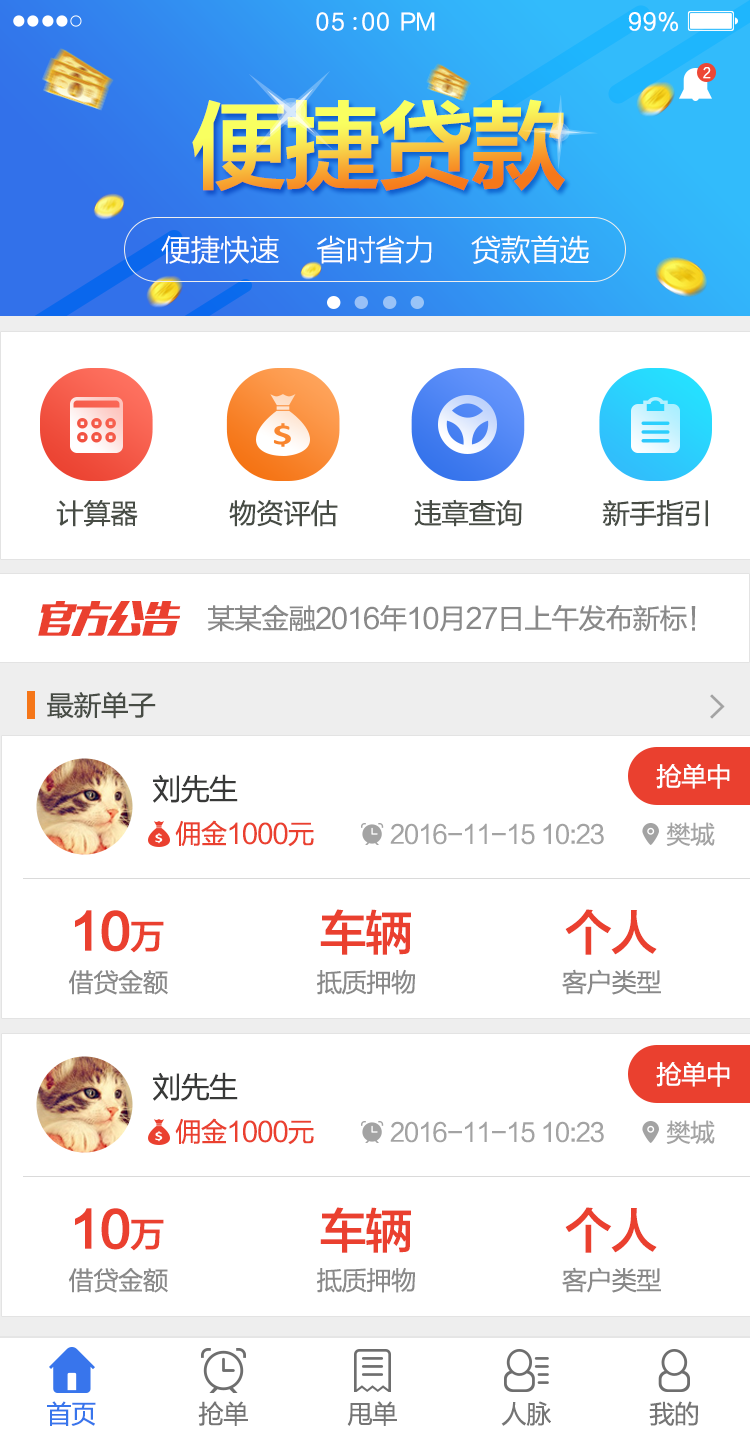Expand the 最新单子 list via chevron

click(x=716, y=707)
